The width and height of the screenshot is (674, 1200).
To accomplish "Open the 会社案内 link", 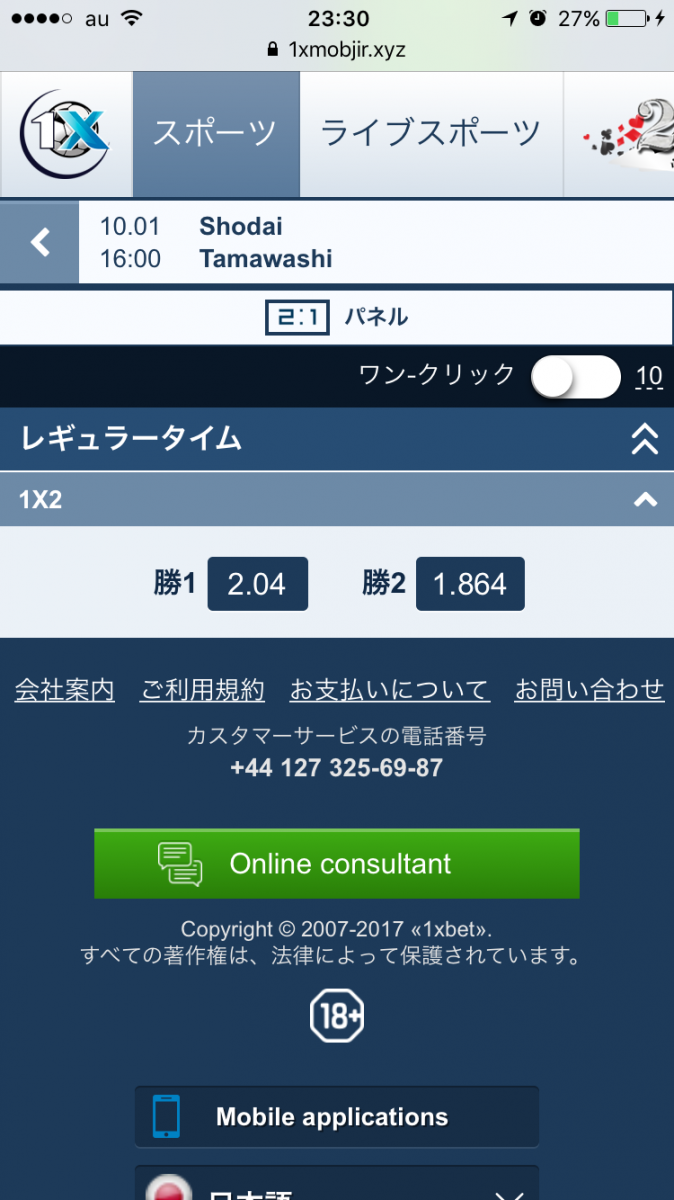I will click(x=64, y=690).
